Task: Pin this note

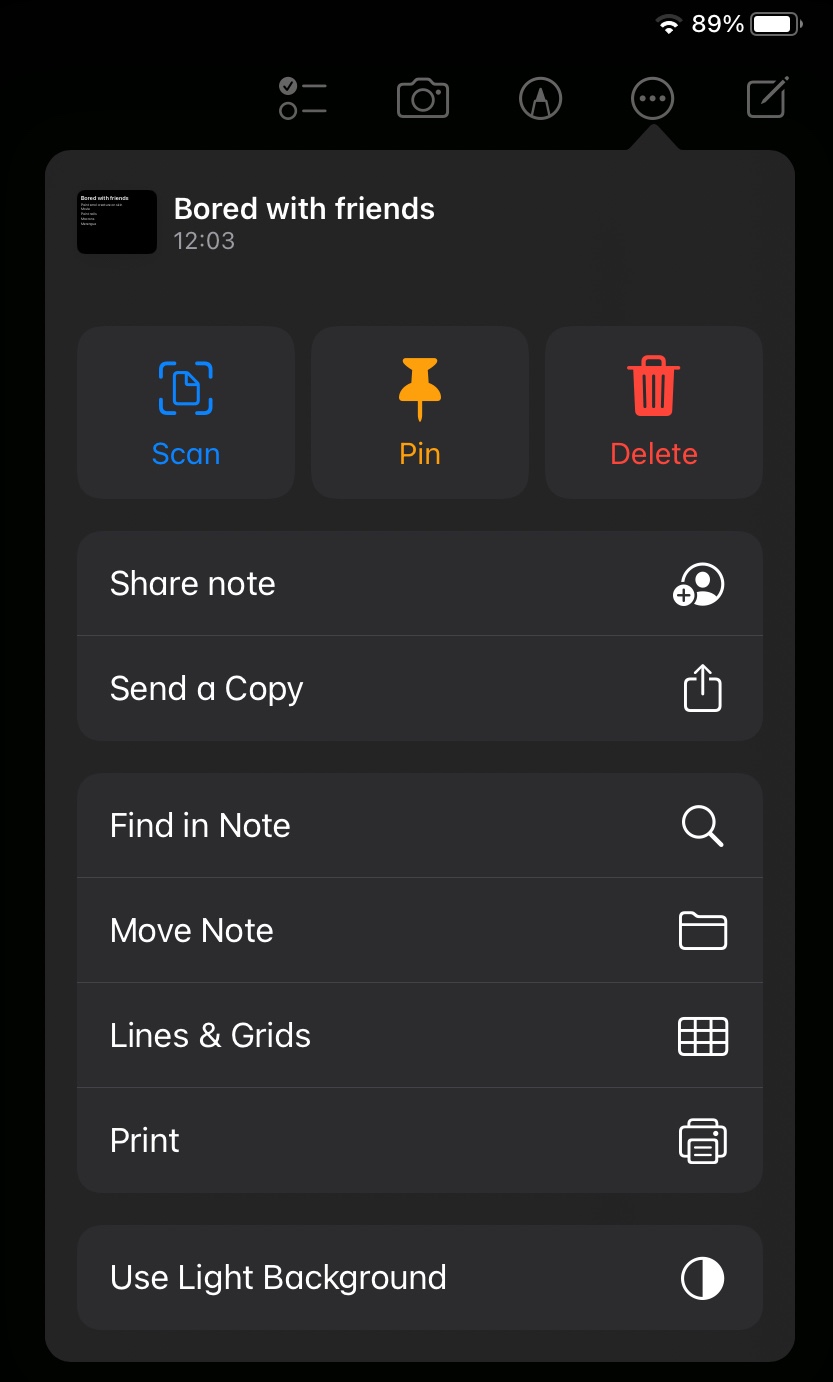Action: tap(420, 412)
